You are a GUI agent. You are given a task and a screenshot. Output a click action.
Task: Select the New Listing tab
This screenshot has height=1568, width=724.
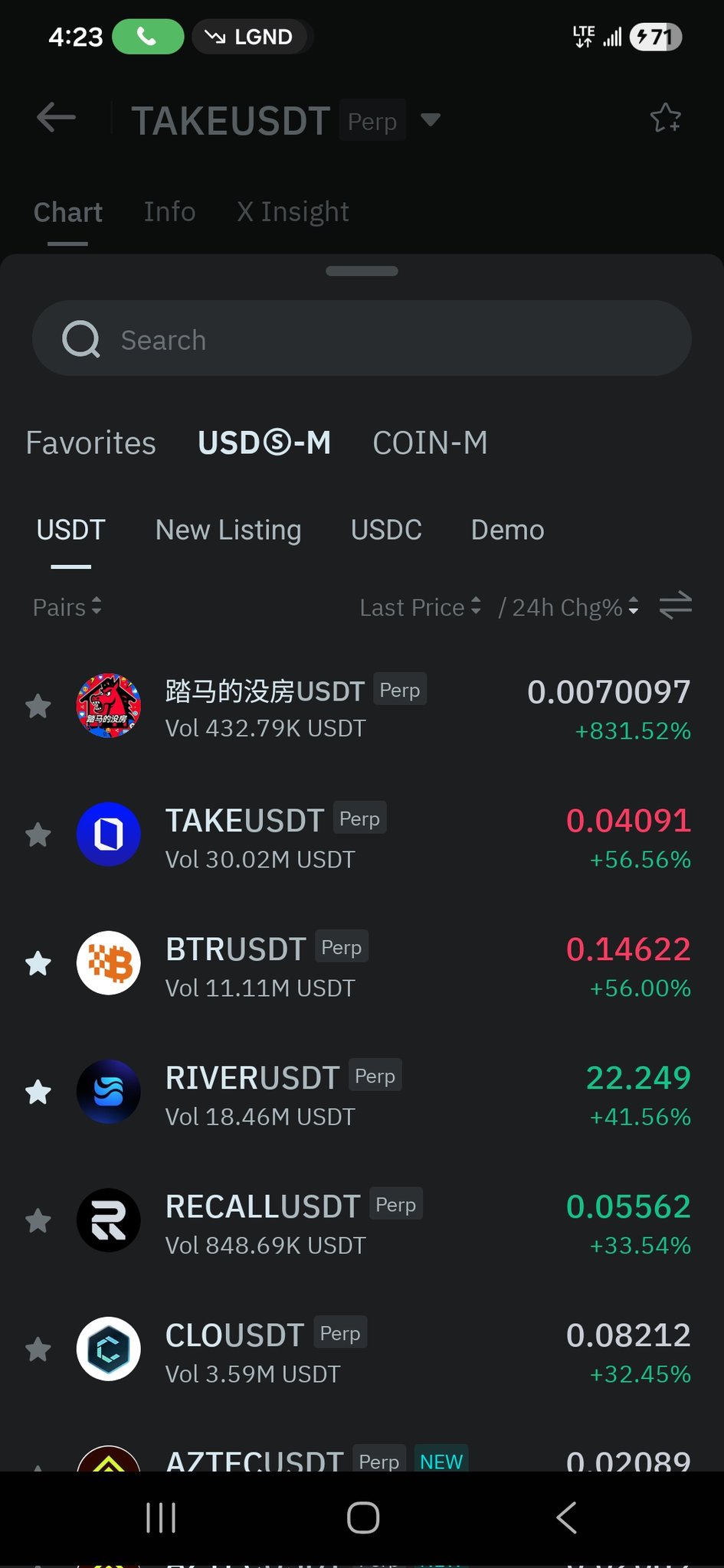[228, 530]
